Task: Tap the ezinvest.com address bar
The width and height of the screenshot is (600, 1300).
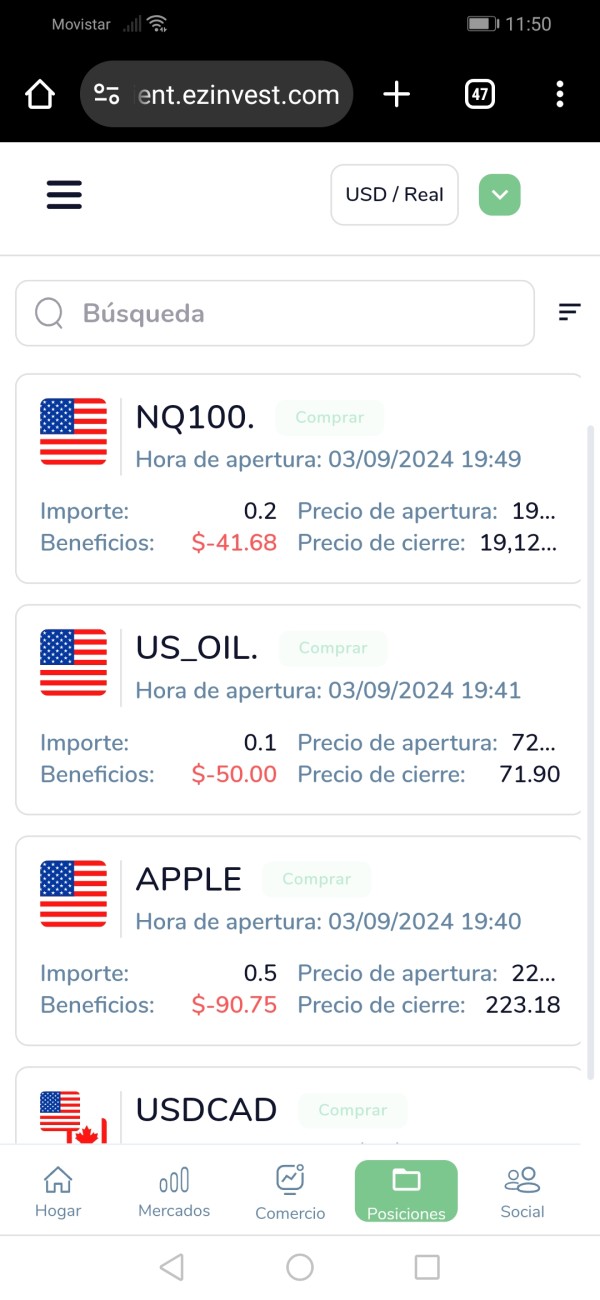Action: point(216,95)
